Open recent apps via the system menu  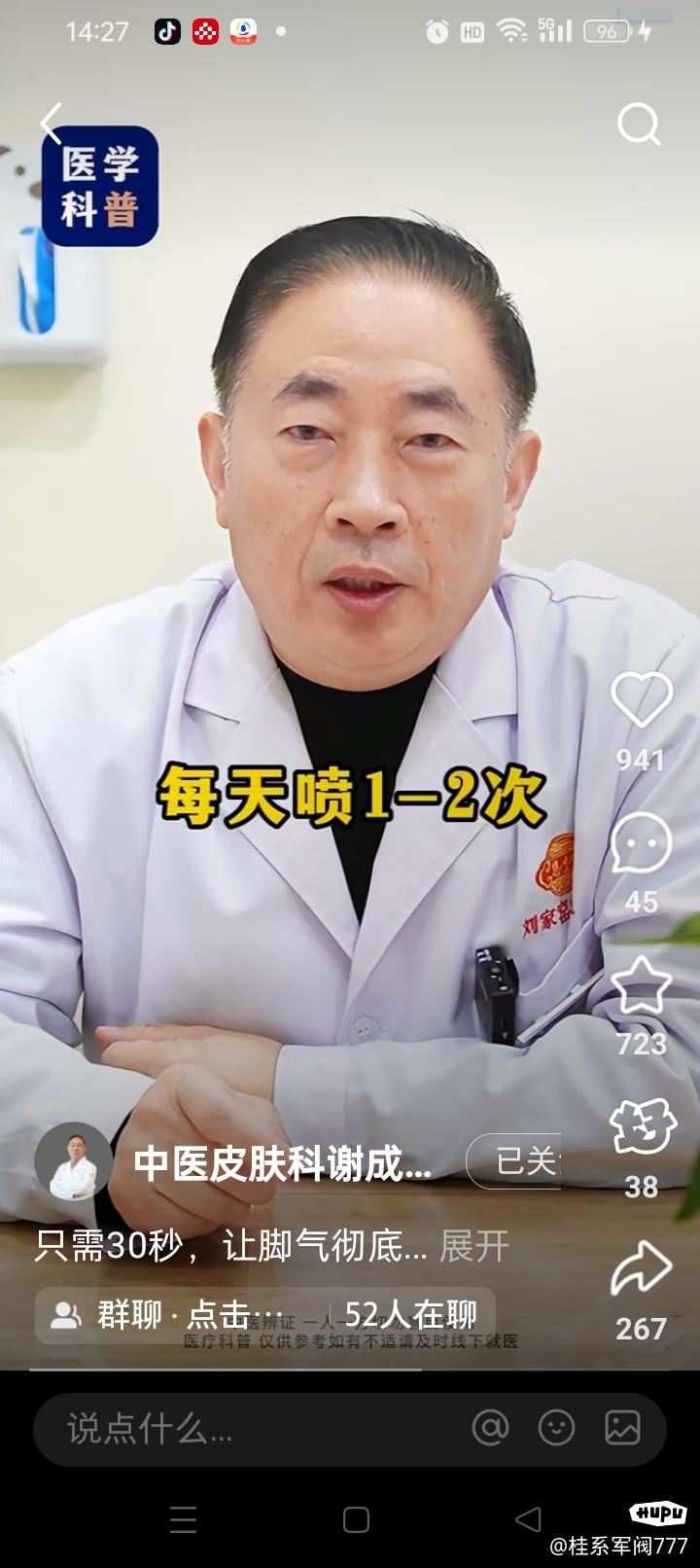coord(183,1519)
